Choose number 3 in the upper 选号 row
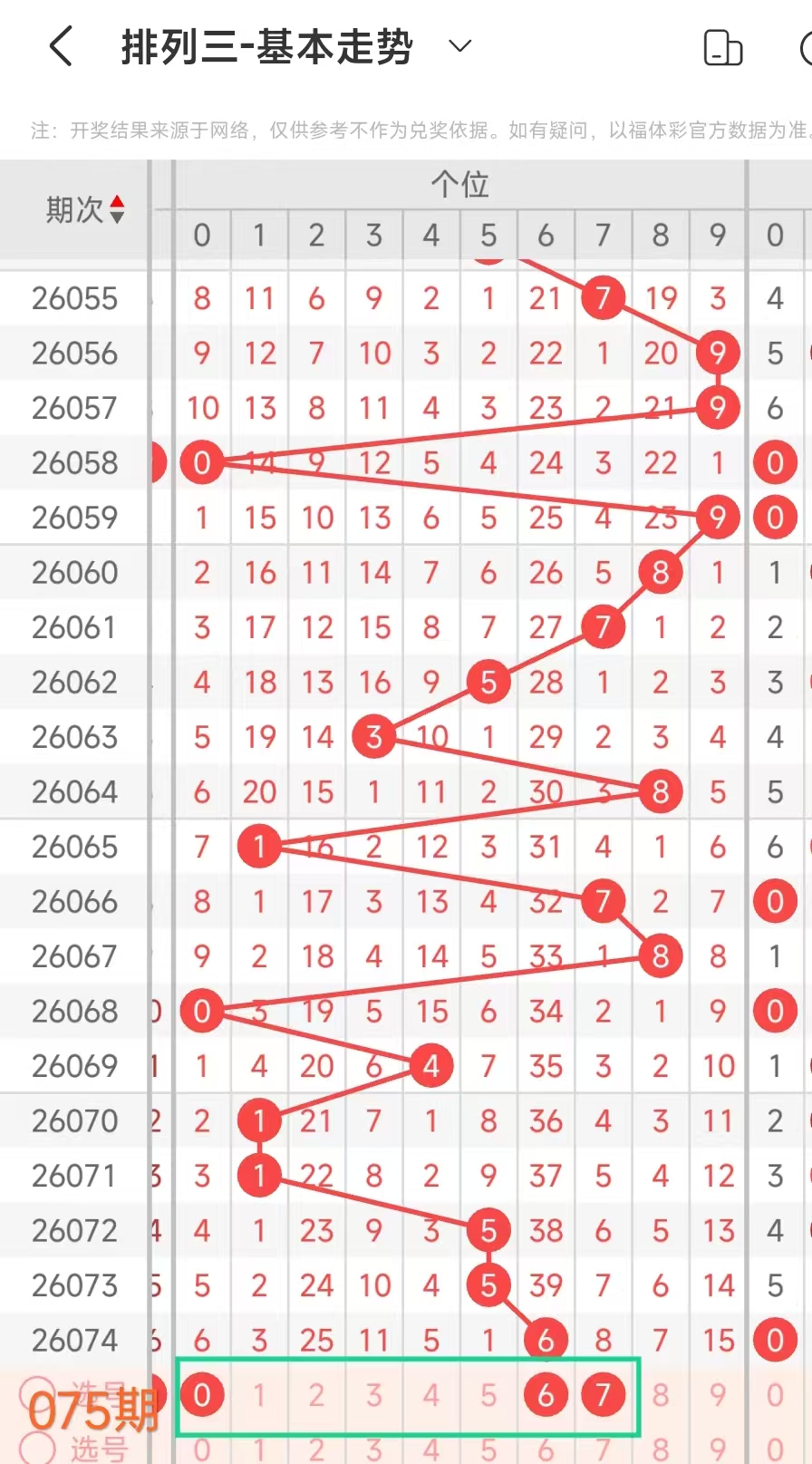 coord(373,1395)
